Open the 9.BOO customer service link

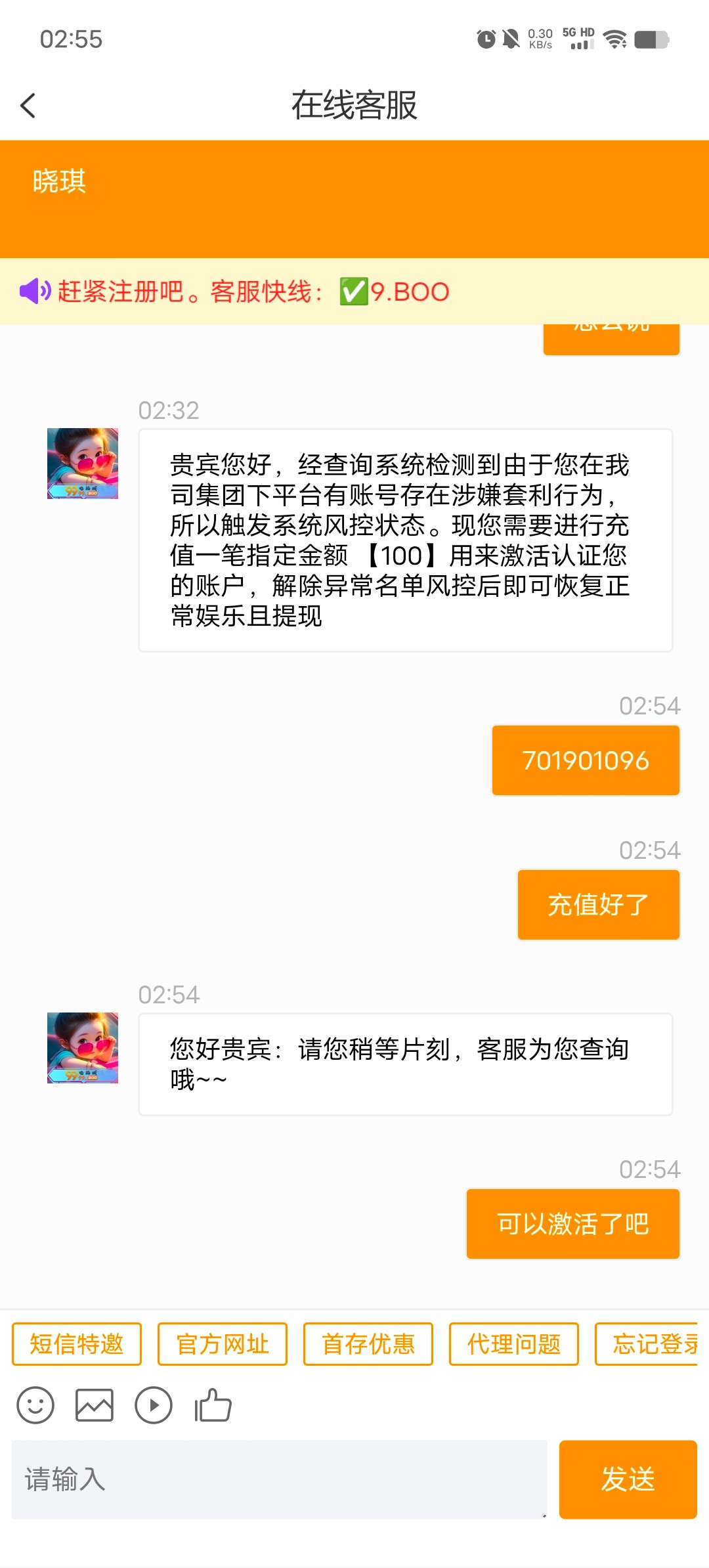point(408,291)
